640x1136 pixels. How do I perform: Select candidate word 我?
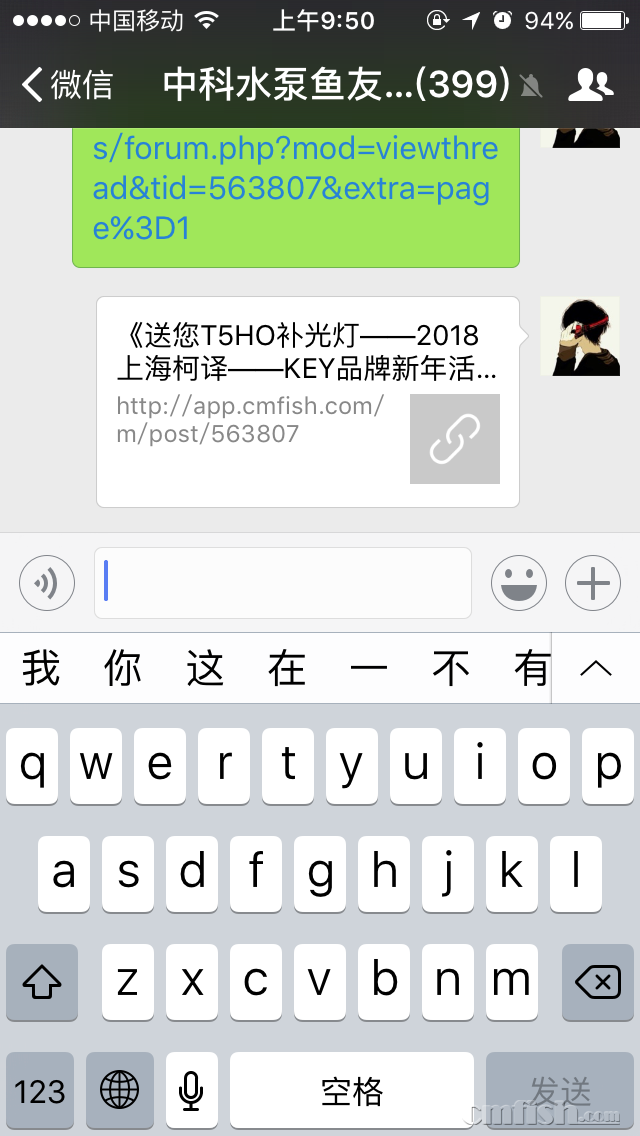coord(41,668)
